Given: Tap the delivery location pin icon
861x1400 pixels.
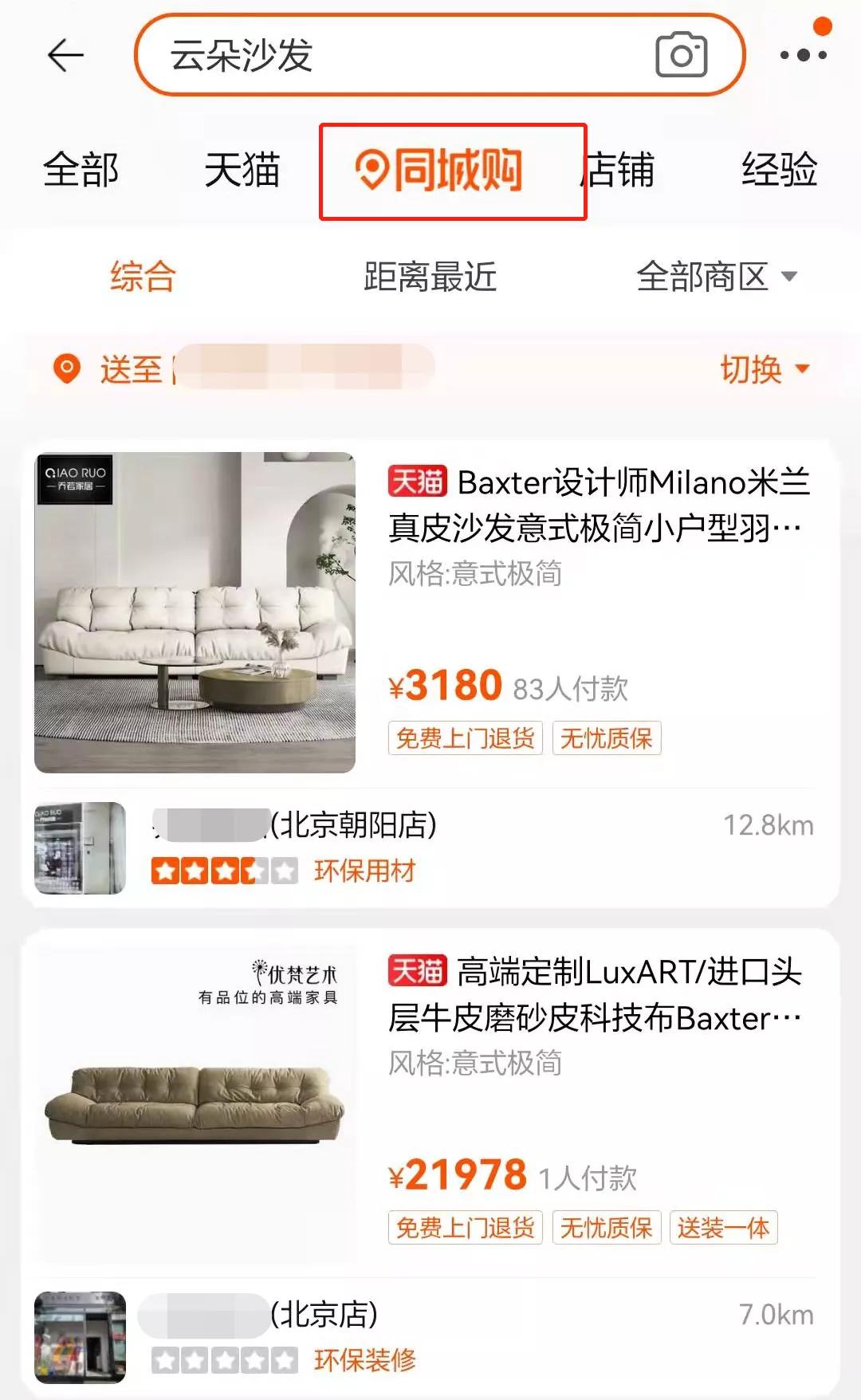Looking at the screenshot, I should 66,368.
